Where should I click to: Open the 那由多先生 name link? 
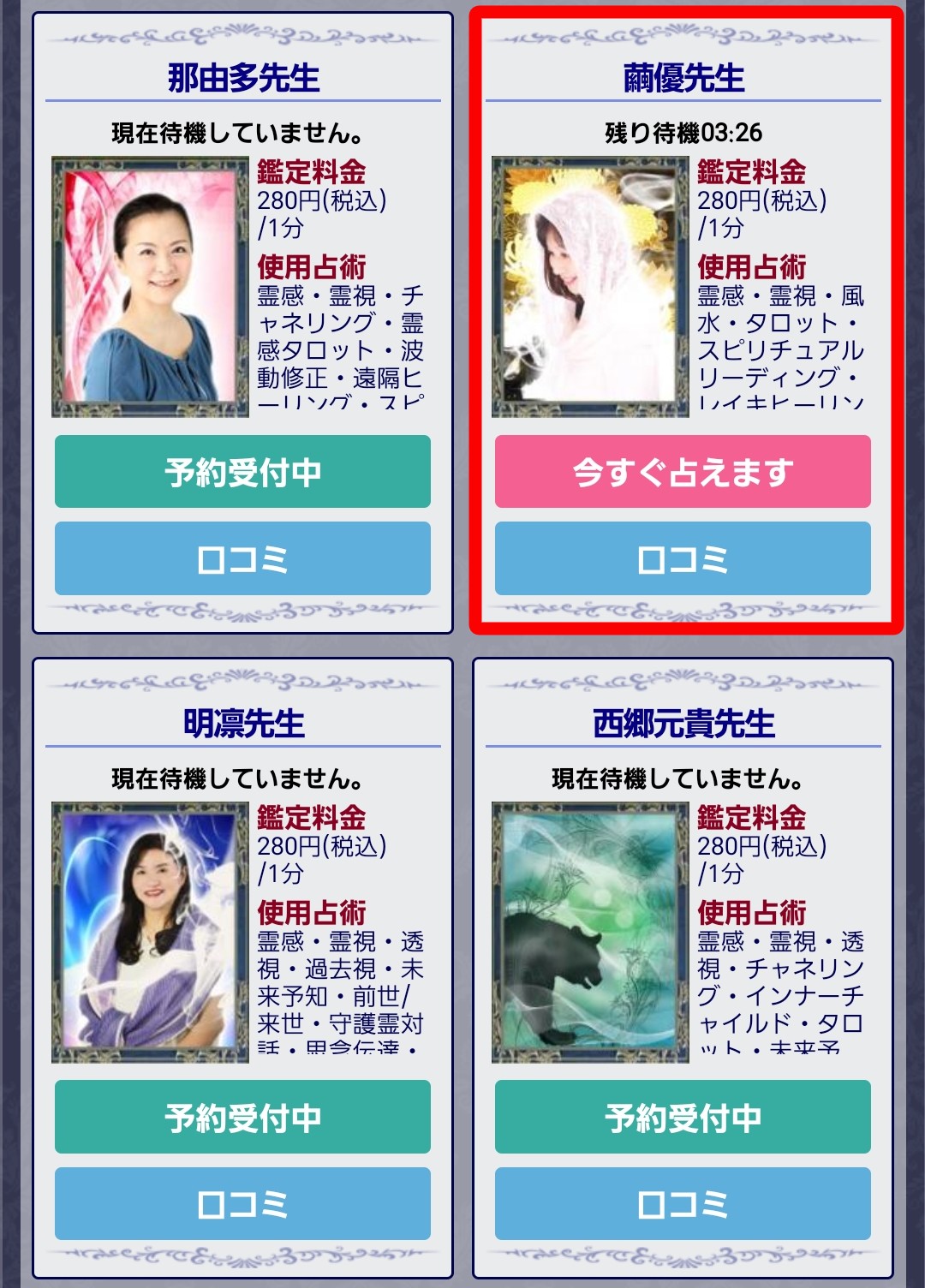(x=243, y=78)
